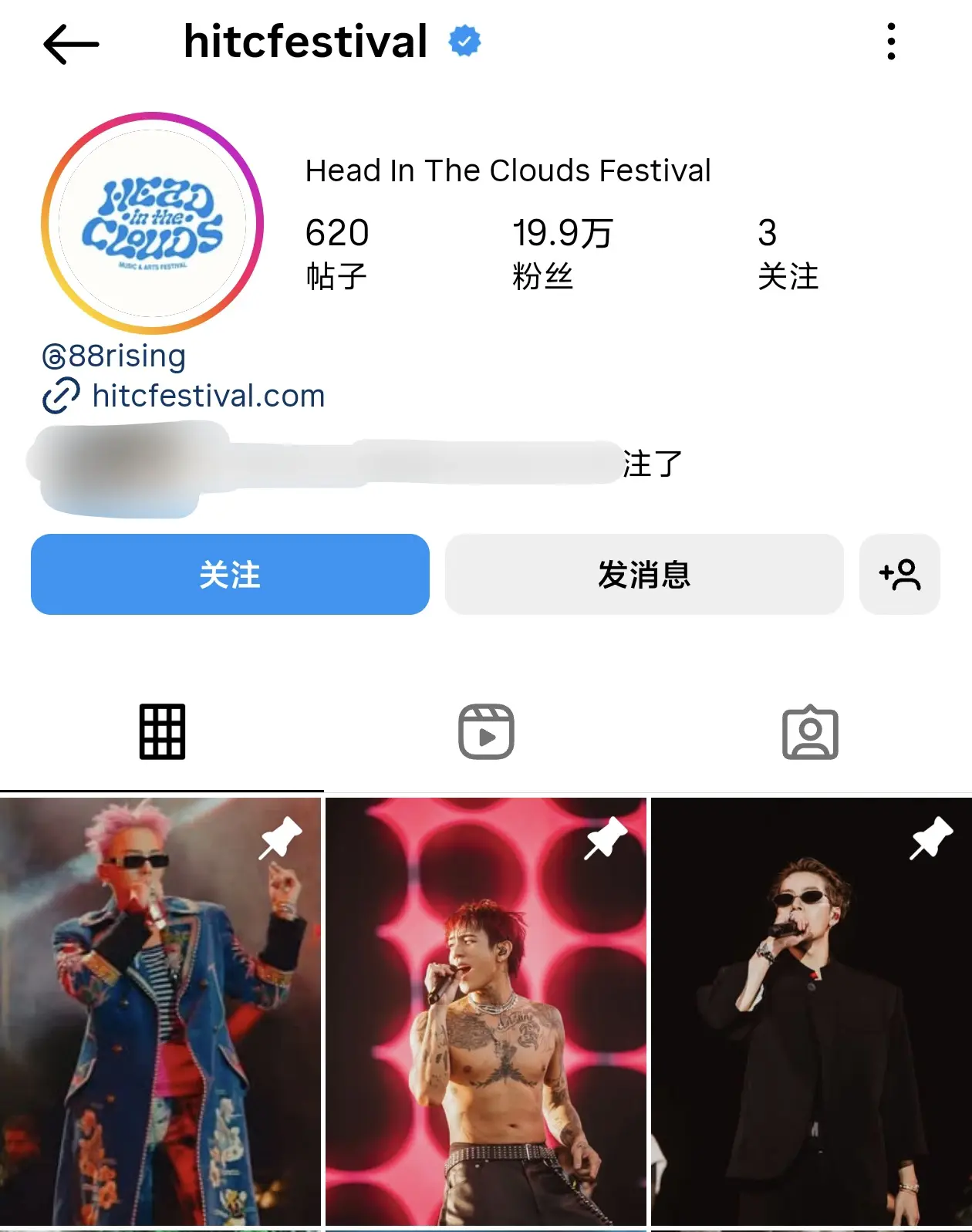Image resolution: width=972 pixels, height=1232 pixels.
Task: Open the 620 posts count
Action: click(x=338, y=251)
